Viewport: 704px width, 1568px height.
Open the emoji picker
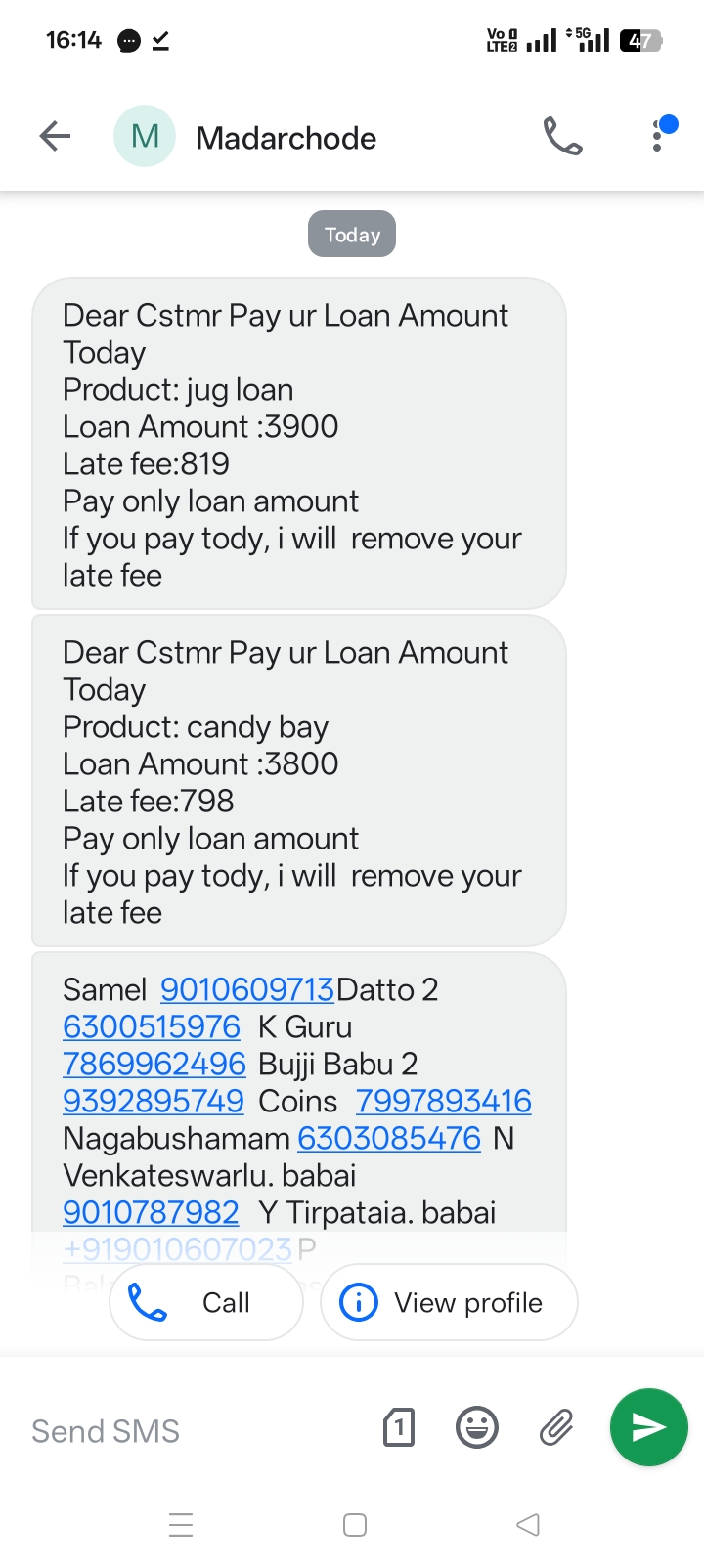click(477, 1428)
